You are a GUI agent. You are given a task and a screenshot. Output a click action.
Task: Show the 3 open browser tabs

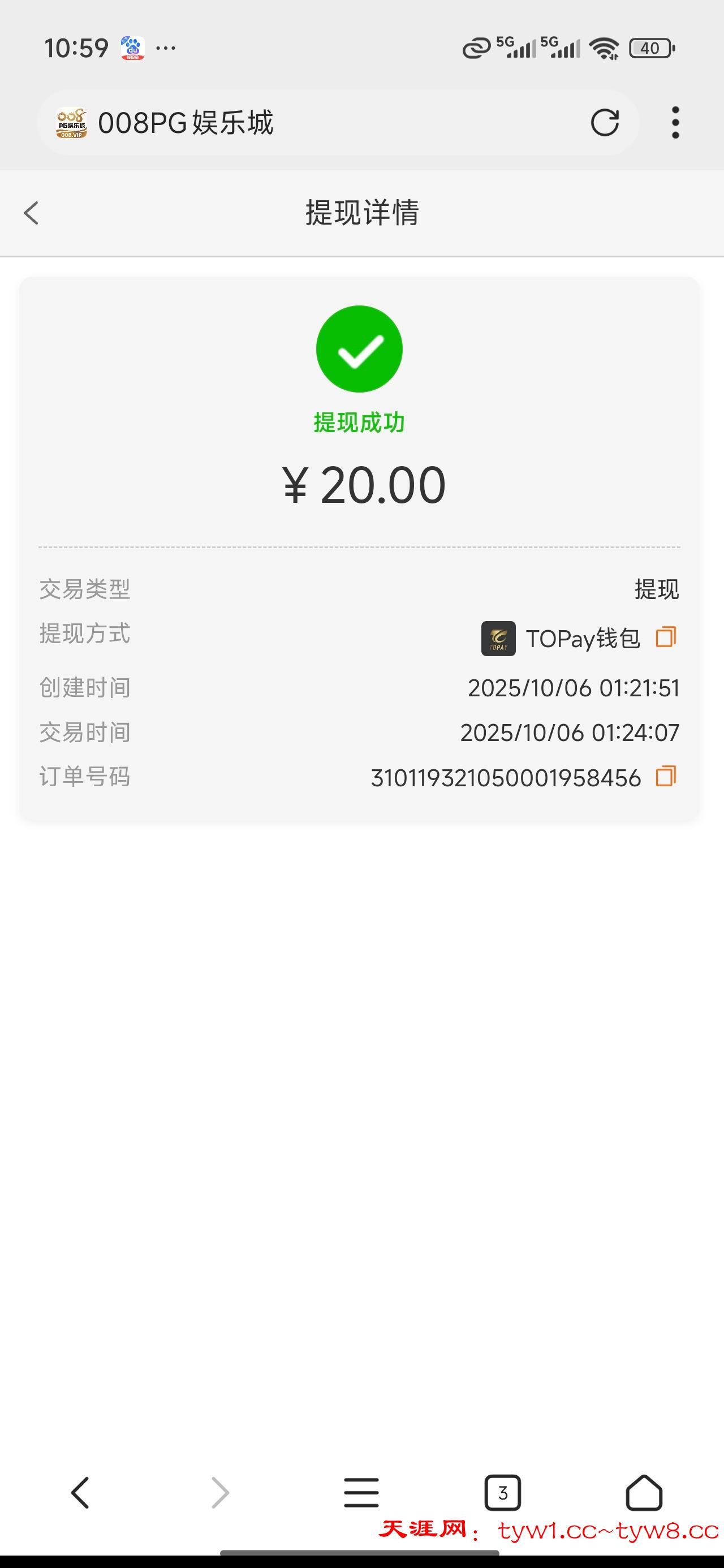(x=502, y=1493)
